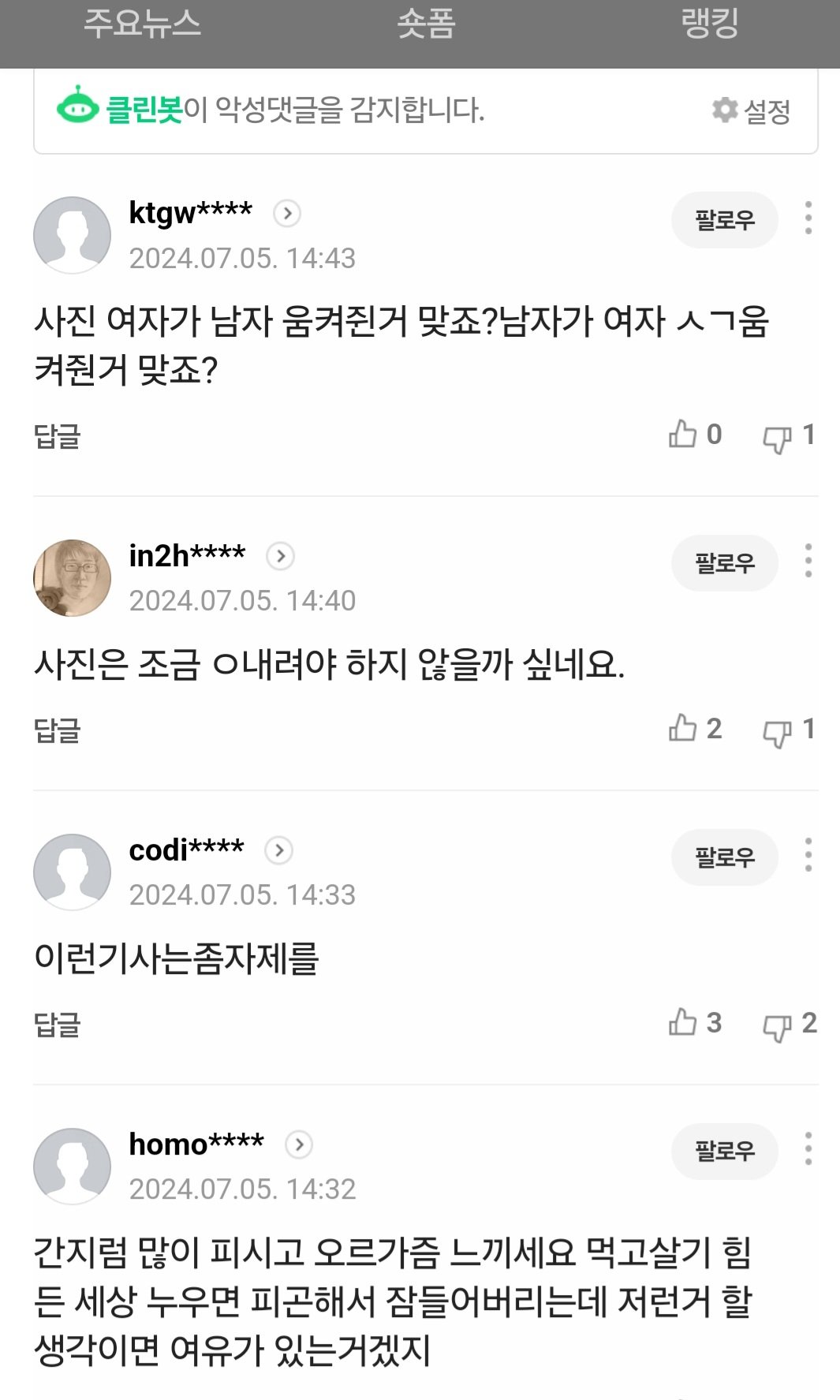Dislike ktgw**** comment
This screenshot has height=1400, width=840.
pos(778,436)
